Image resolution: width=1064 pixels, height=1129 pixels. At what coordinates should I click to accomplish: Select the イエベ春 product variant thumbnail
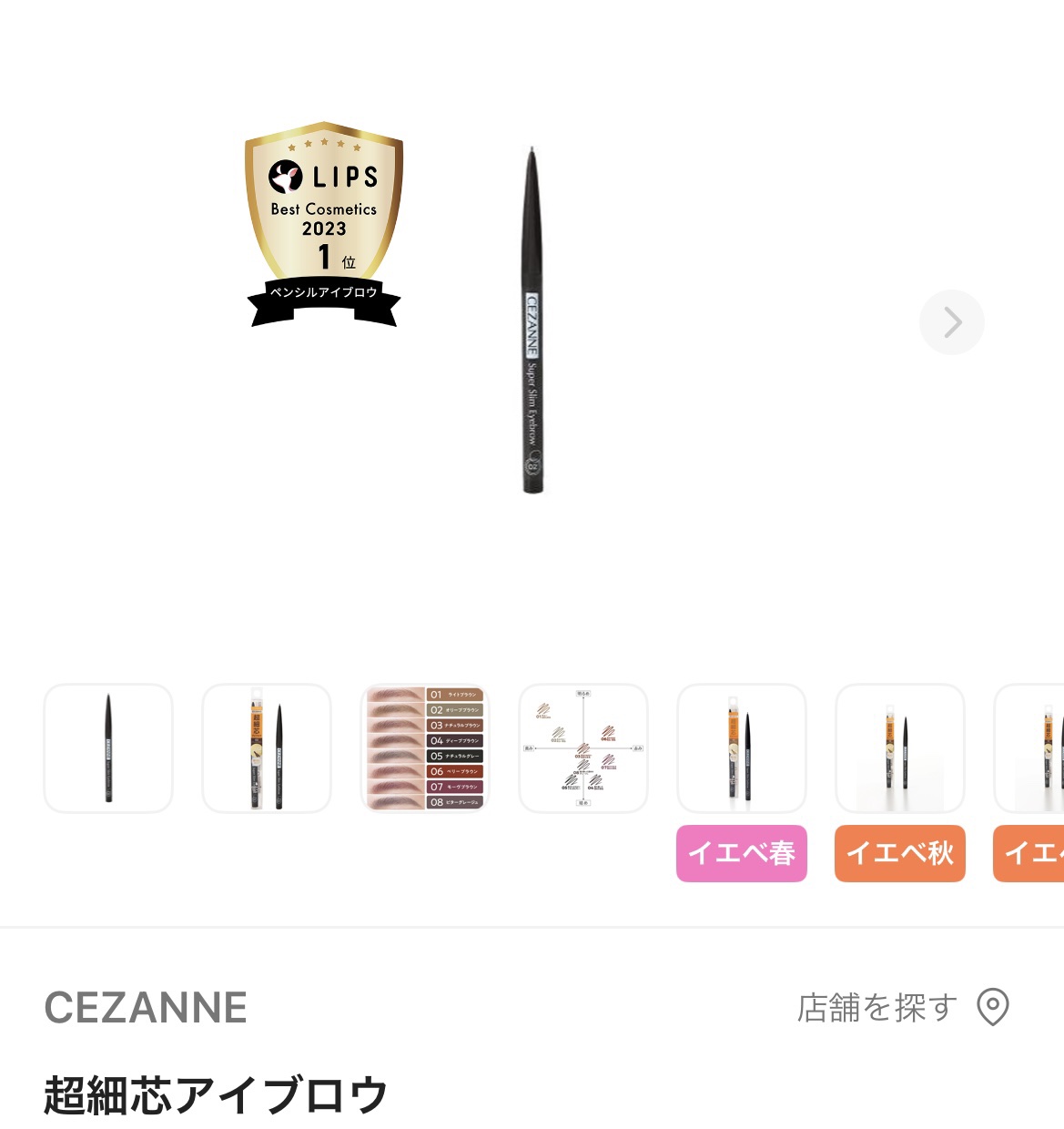[742, 748]
